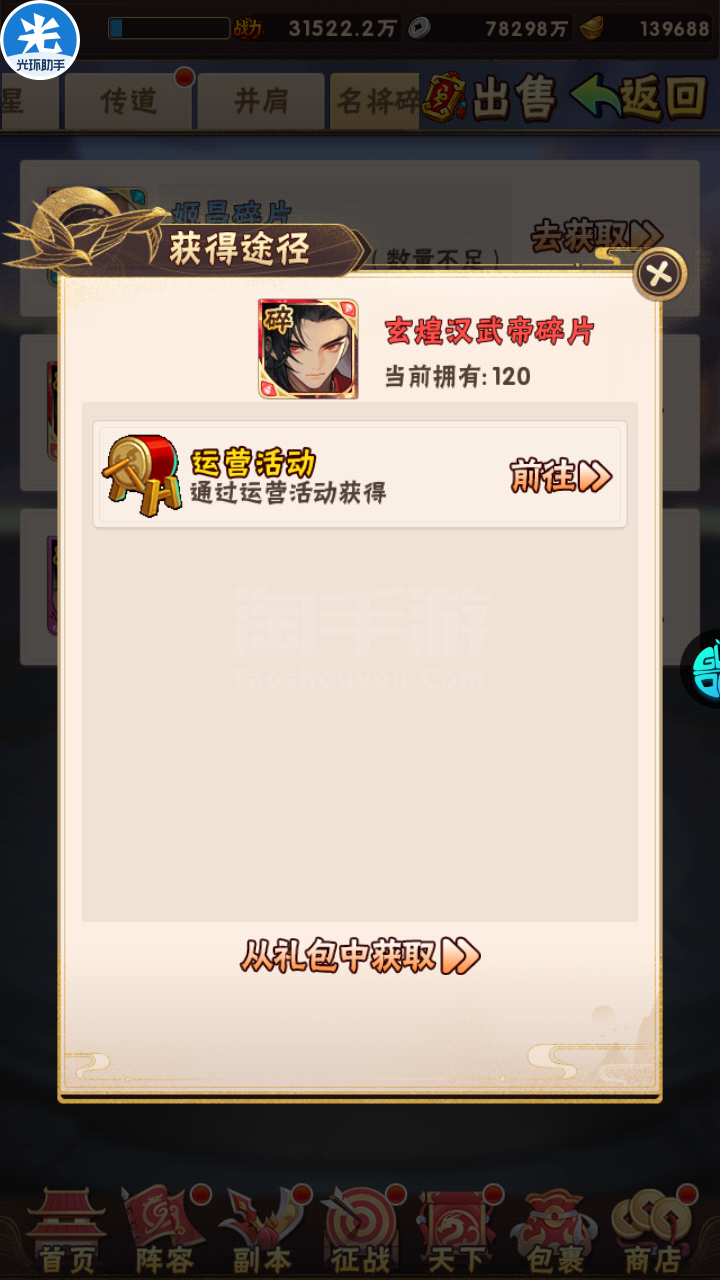Tap the 返回 back button

pos(640,98)
